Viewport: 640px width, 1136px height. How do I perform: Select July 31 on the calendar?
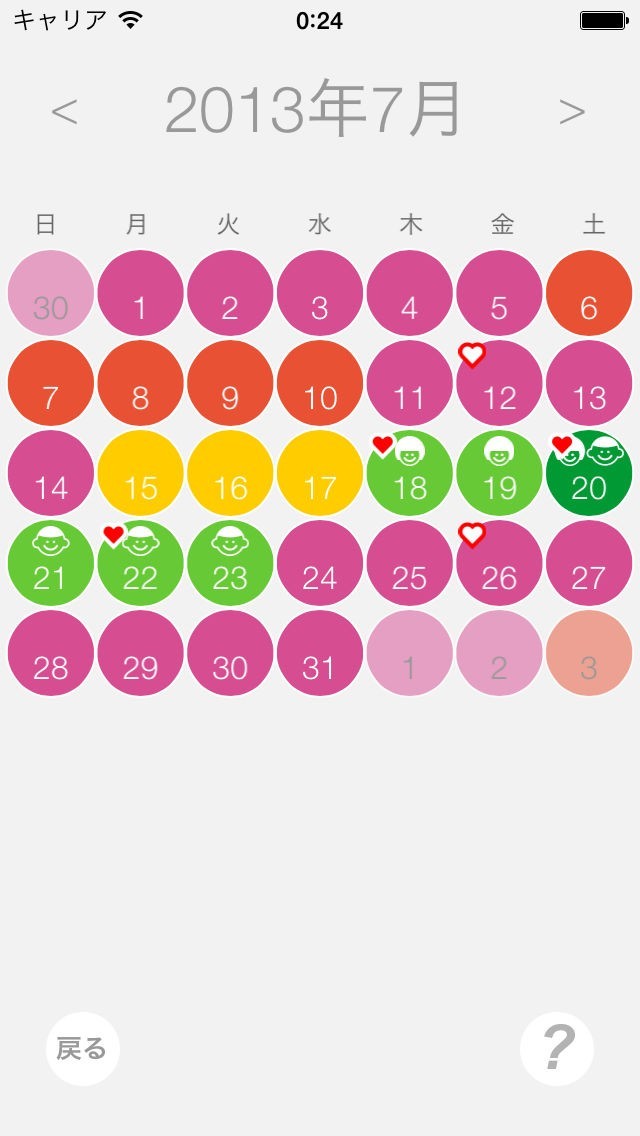tap(320, 653)
